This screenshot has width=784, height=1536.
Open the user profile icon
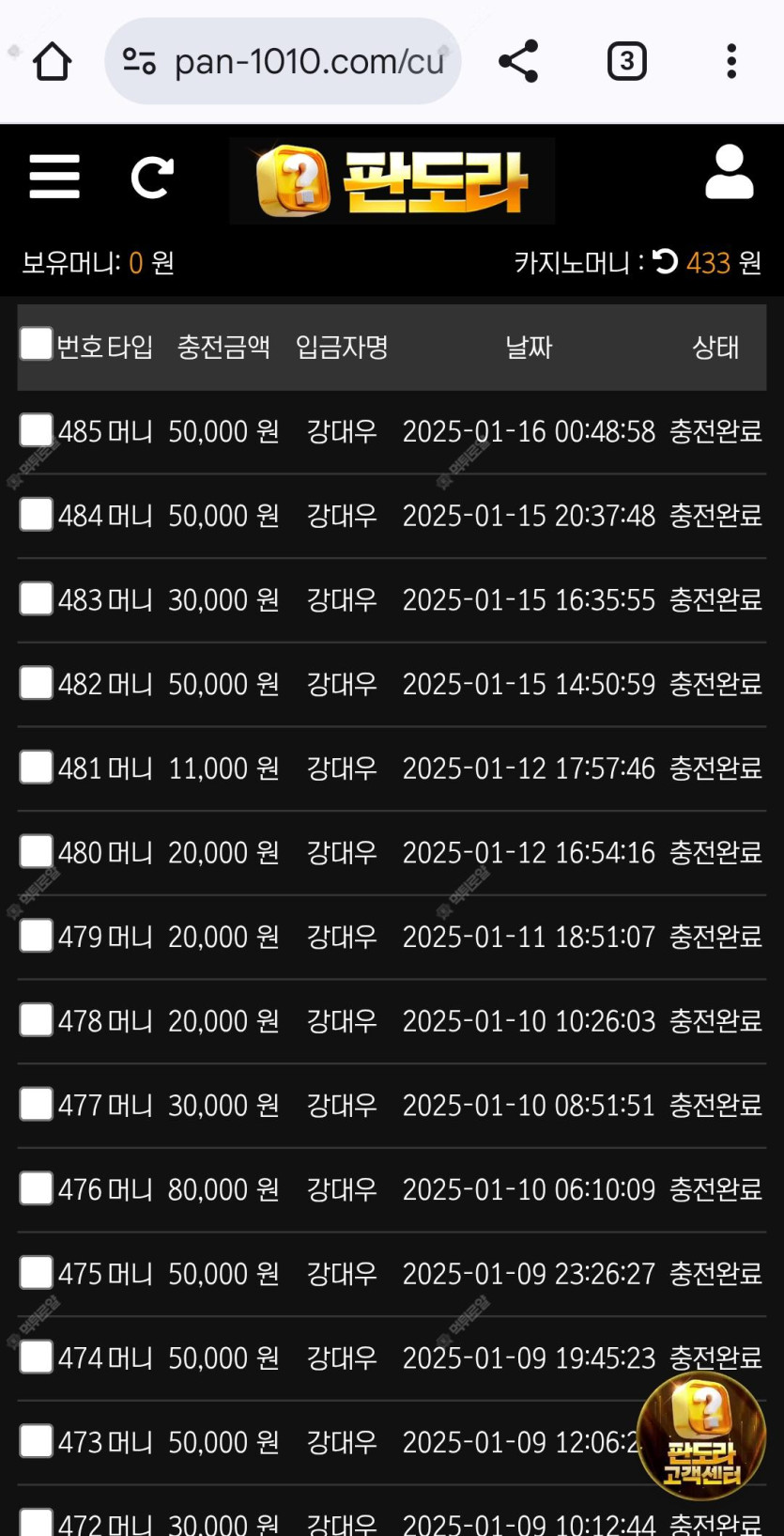click(730, 172)
